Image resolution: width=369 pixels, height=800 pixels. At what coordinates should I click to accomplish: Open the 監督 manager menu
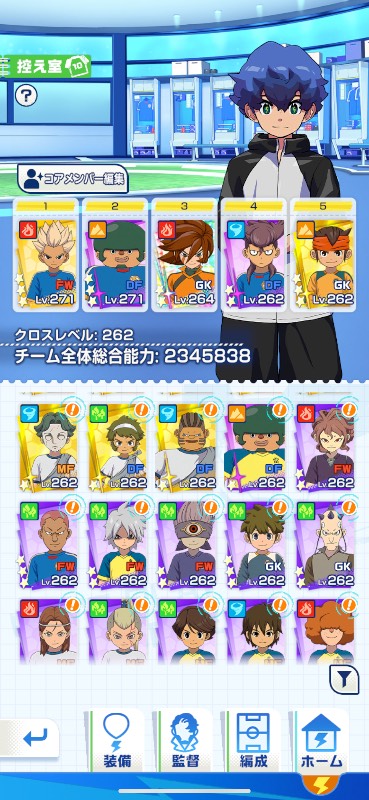click(x=185, y=741)
